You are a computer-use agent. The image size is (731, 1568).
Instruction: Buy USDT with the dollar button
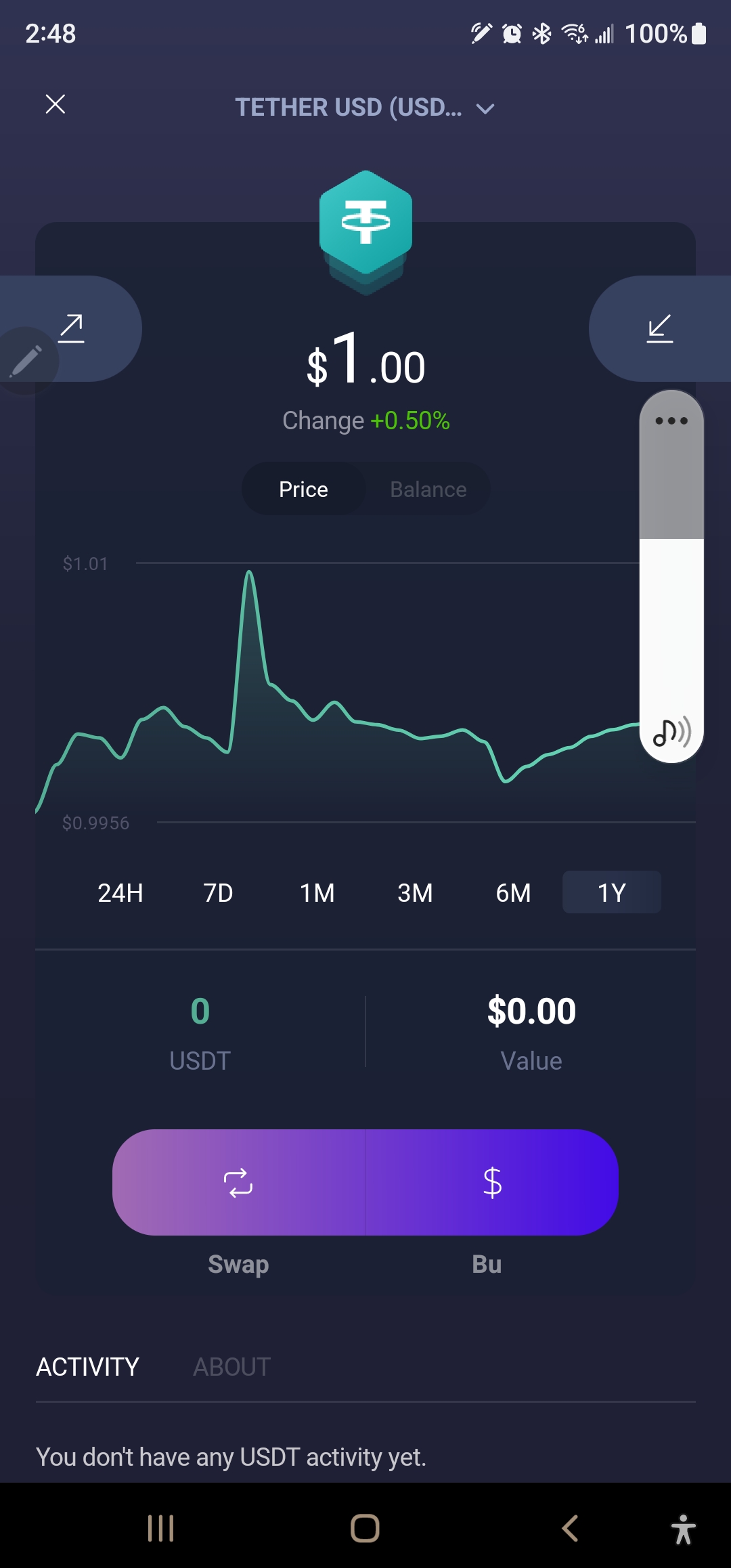(x=492, y=1182)
